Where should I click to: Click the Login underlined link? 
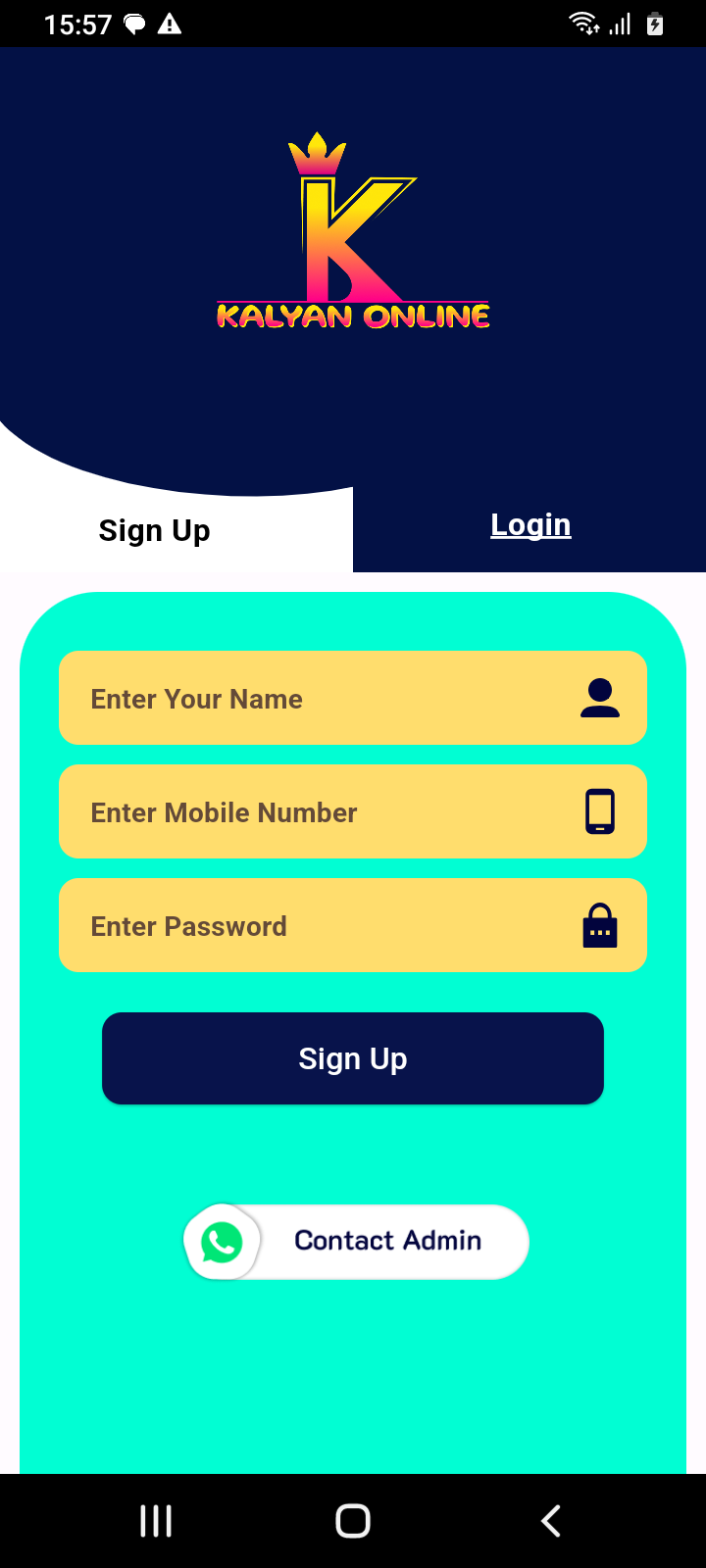[x=530, y=524]
